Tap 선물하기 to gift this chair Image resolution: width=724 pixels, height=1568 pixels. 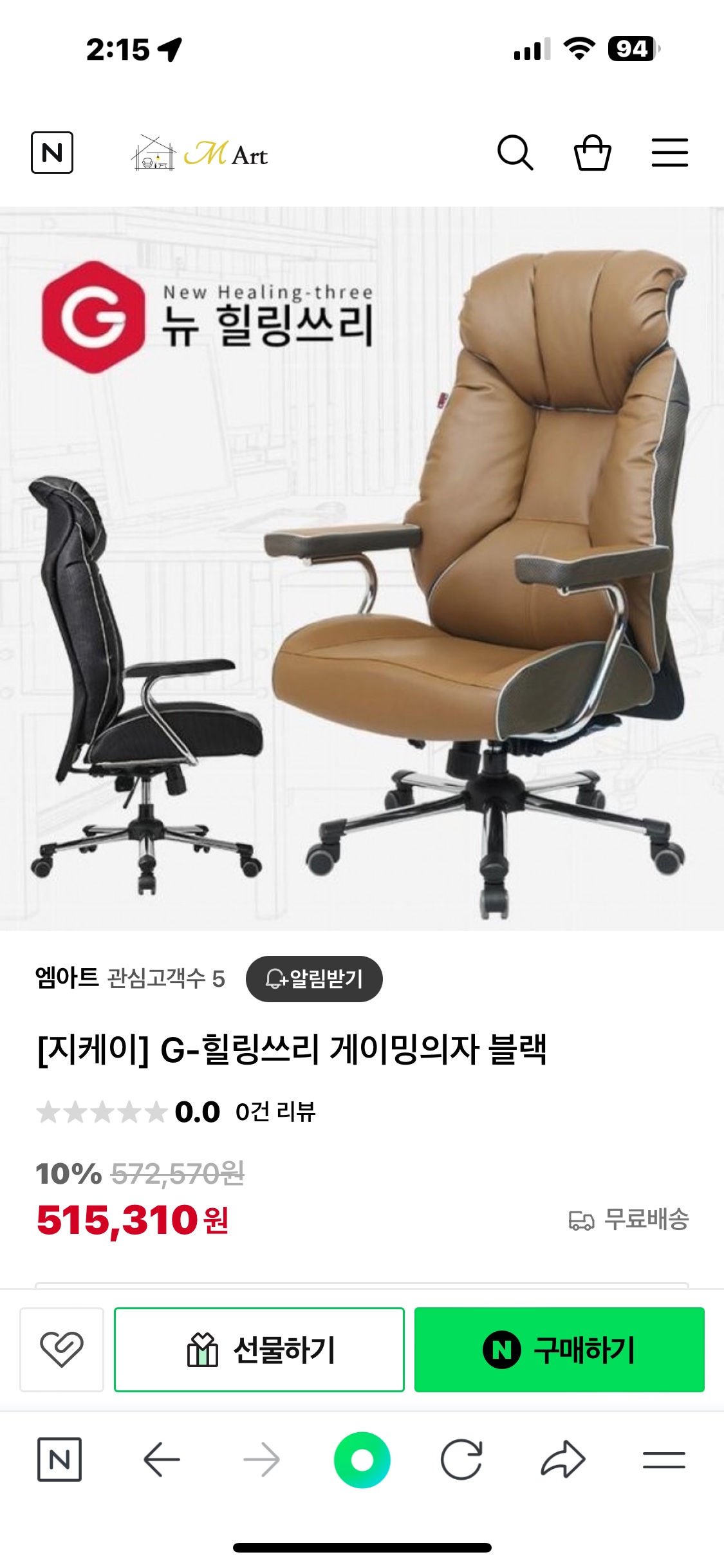click(259, 1349)
